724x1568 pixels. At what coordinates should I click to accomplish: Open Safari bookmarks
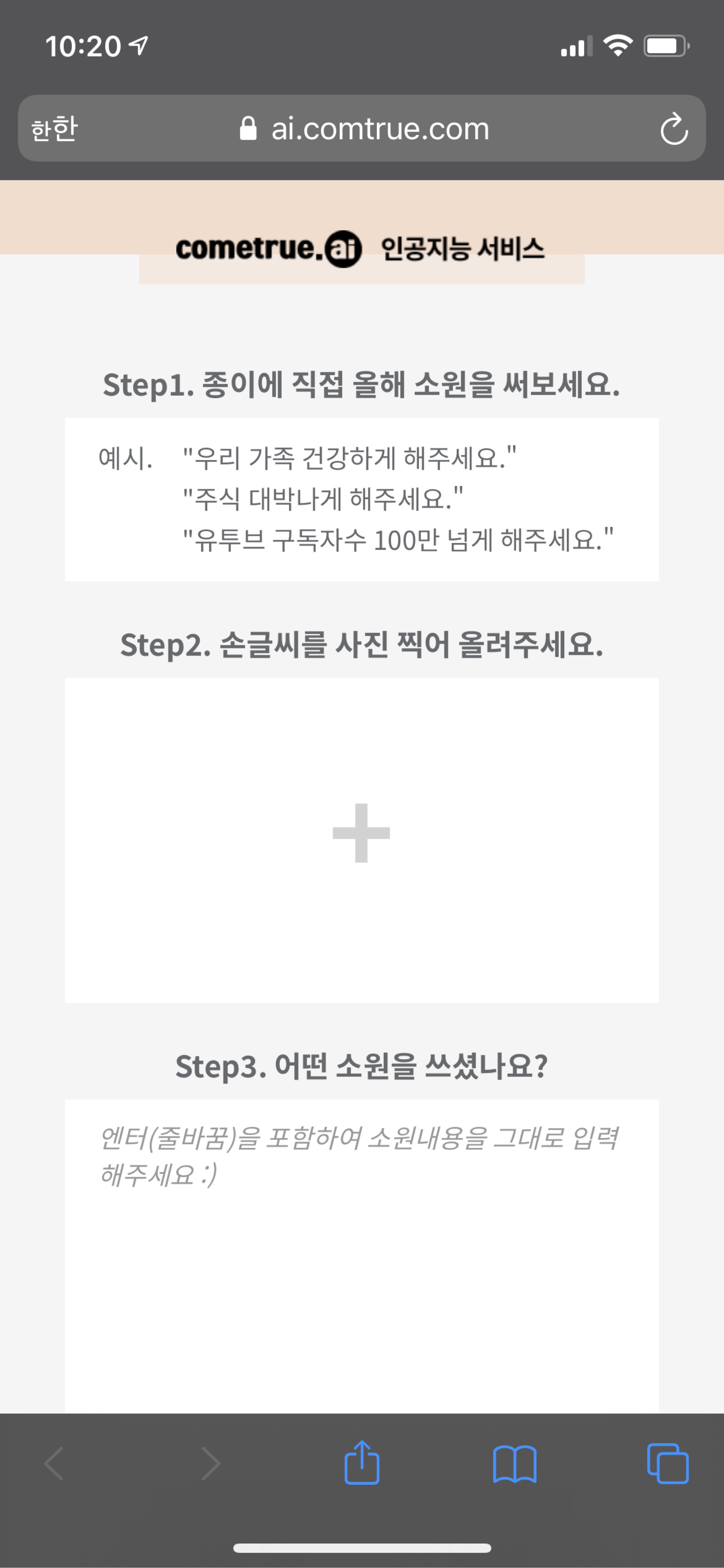click(x=515, y=1464)
